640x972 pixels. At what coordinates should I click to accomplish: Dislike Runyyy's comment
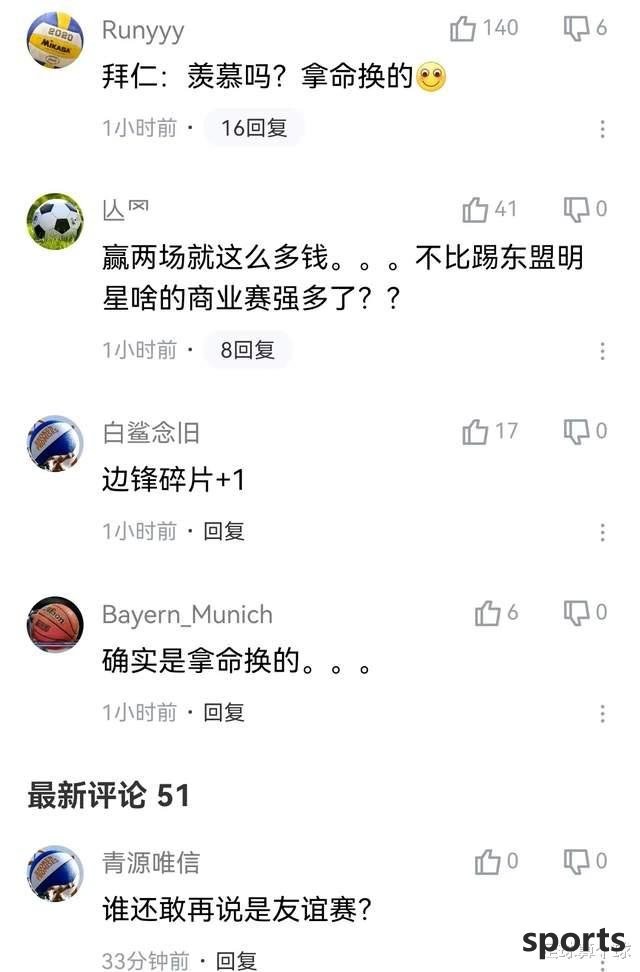(576, 29)
